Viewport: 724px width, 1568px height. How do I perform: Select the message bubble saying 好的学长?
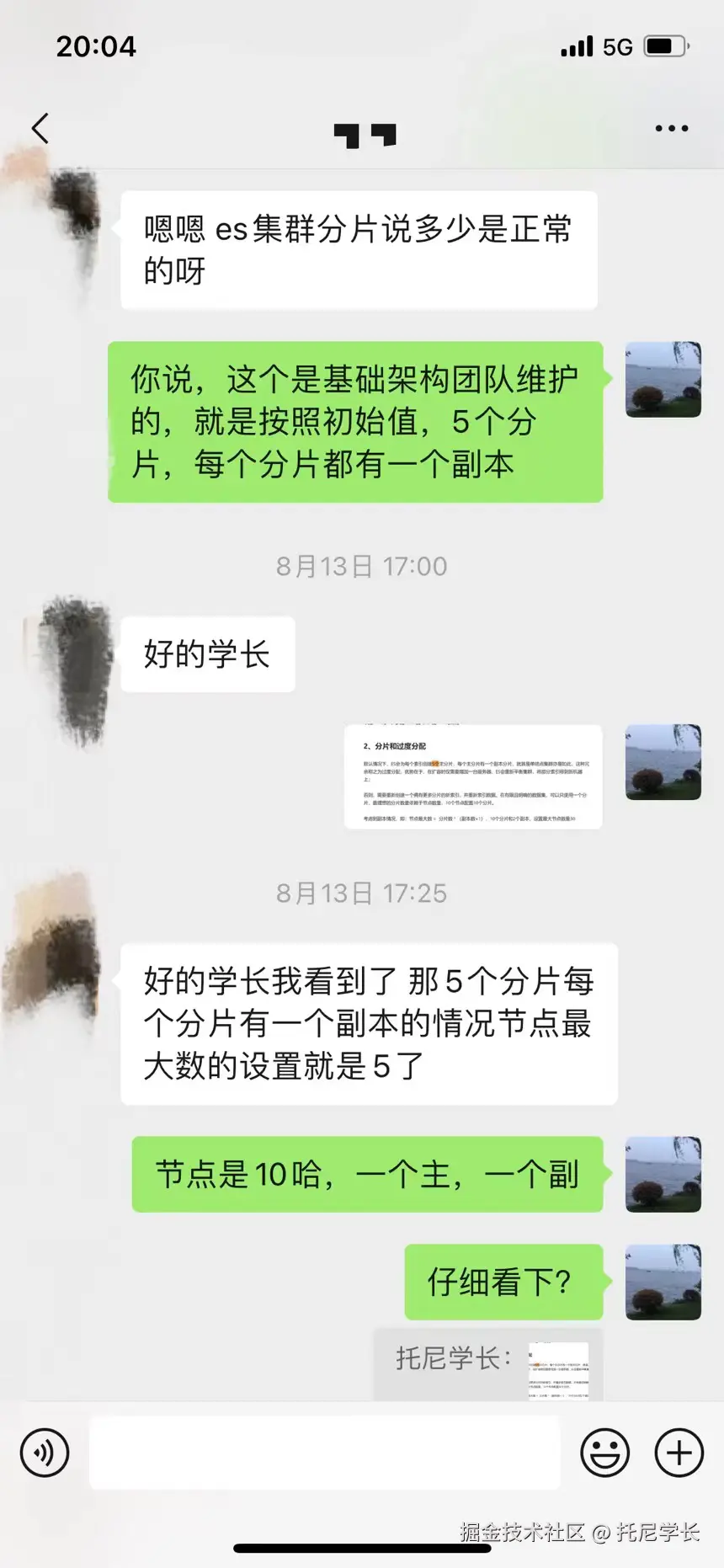click(207, 654)
